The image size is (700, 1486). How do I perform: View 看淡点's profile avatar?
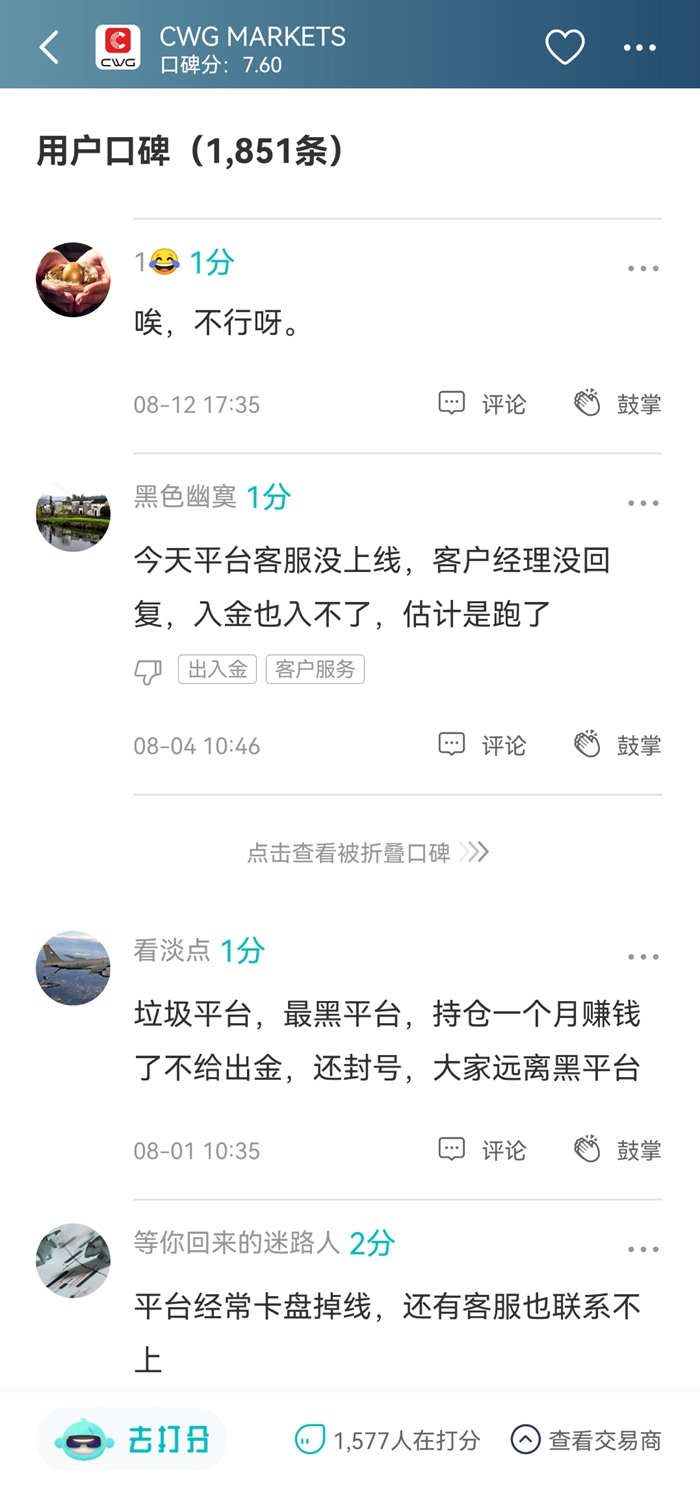point(73,968)
